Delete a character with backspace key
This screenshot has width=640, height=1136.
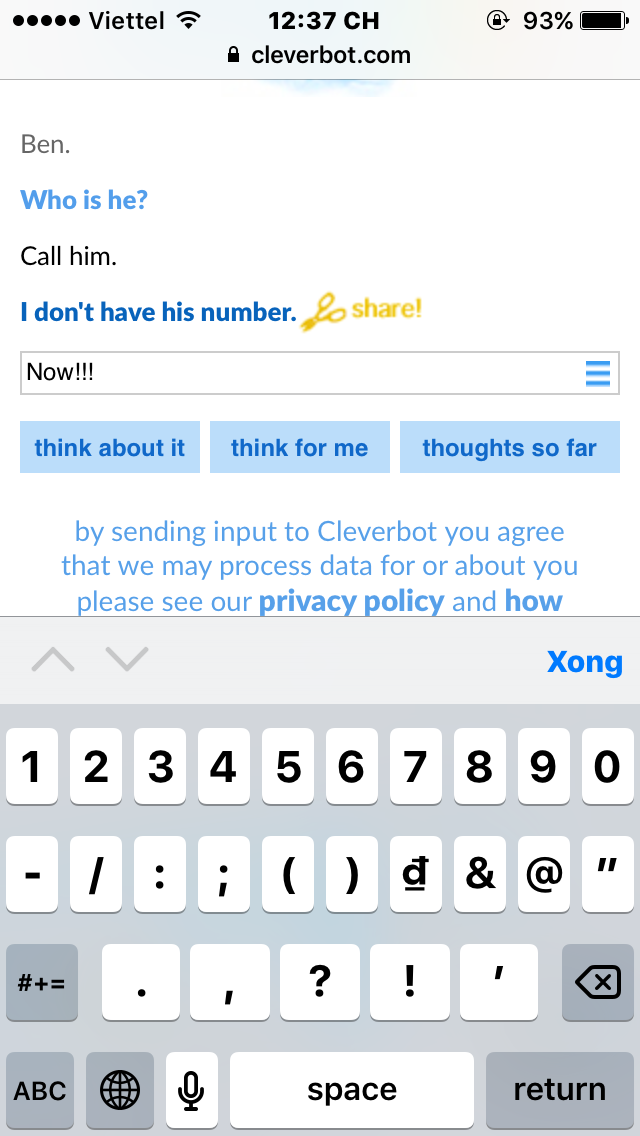[597, 982]
